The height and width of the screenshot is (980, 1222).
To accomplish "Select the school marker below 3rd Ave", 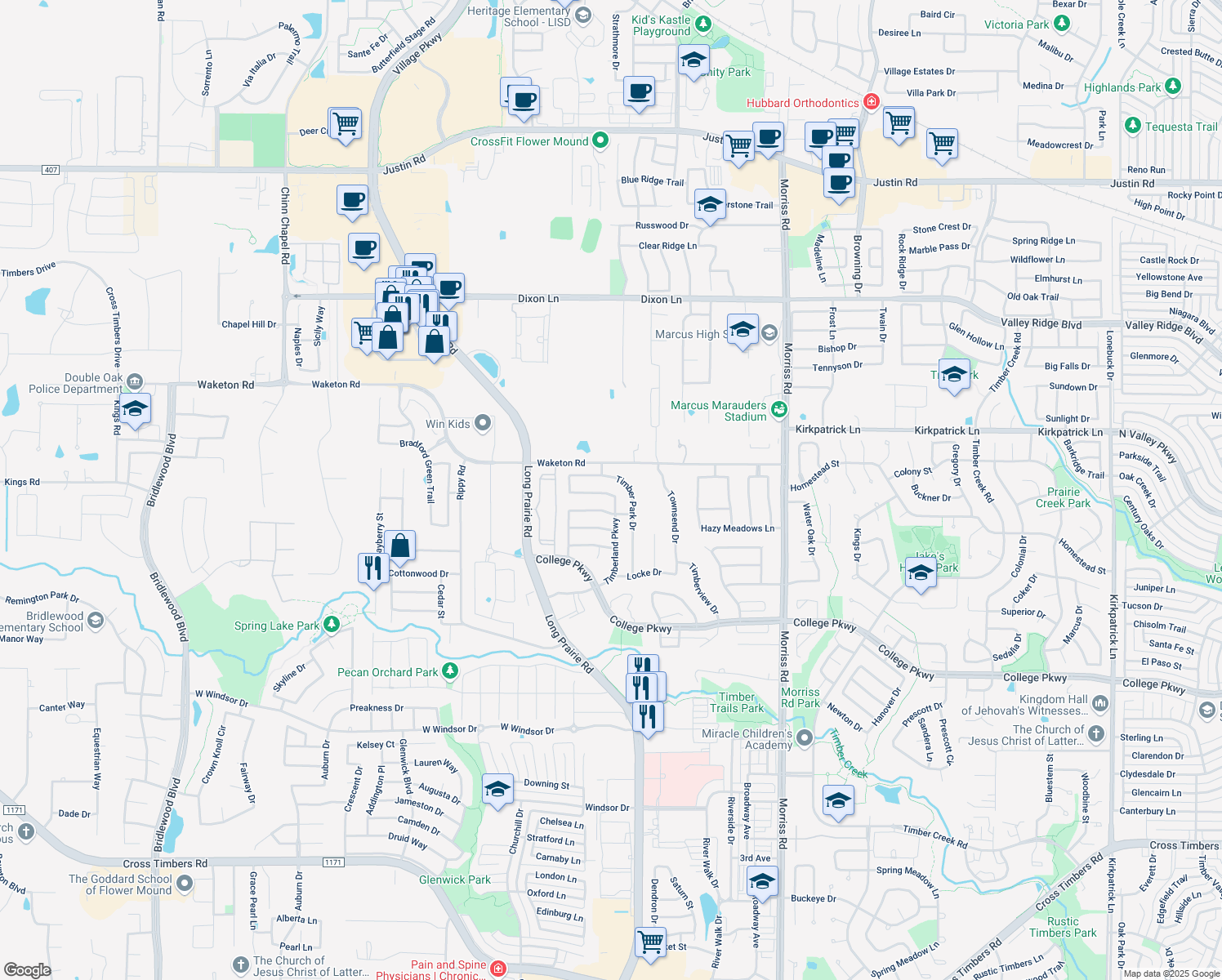I will click(x=762, y=882).
